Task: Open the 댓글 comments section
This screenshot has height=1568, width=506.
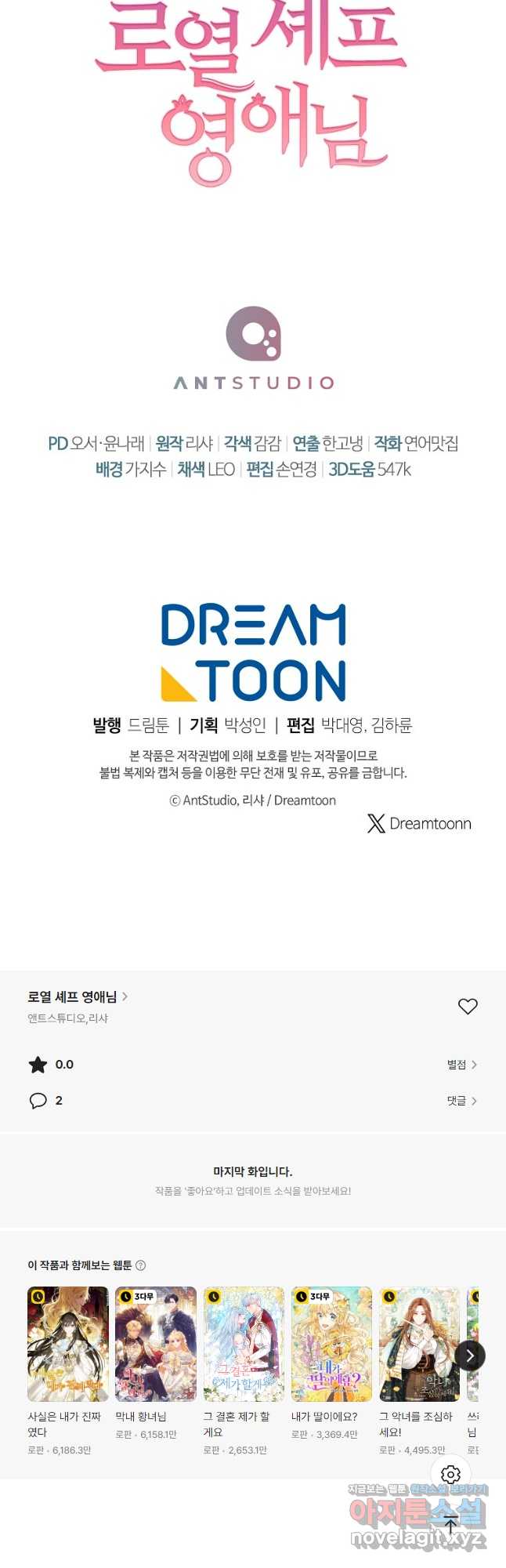Action: pyautogui.click(x=461, y=1101)
